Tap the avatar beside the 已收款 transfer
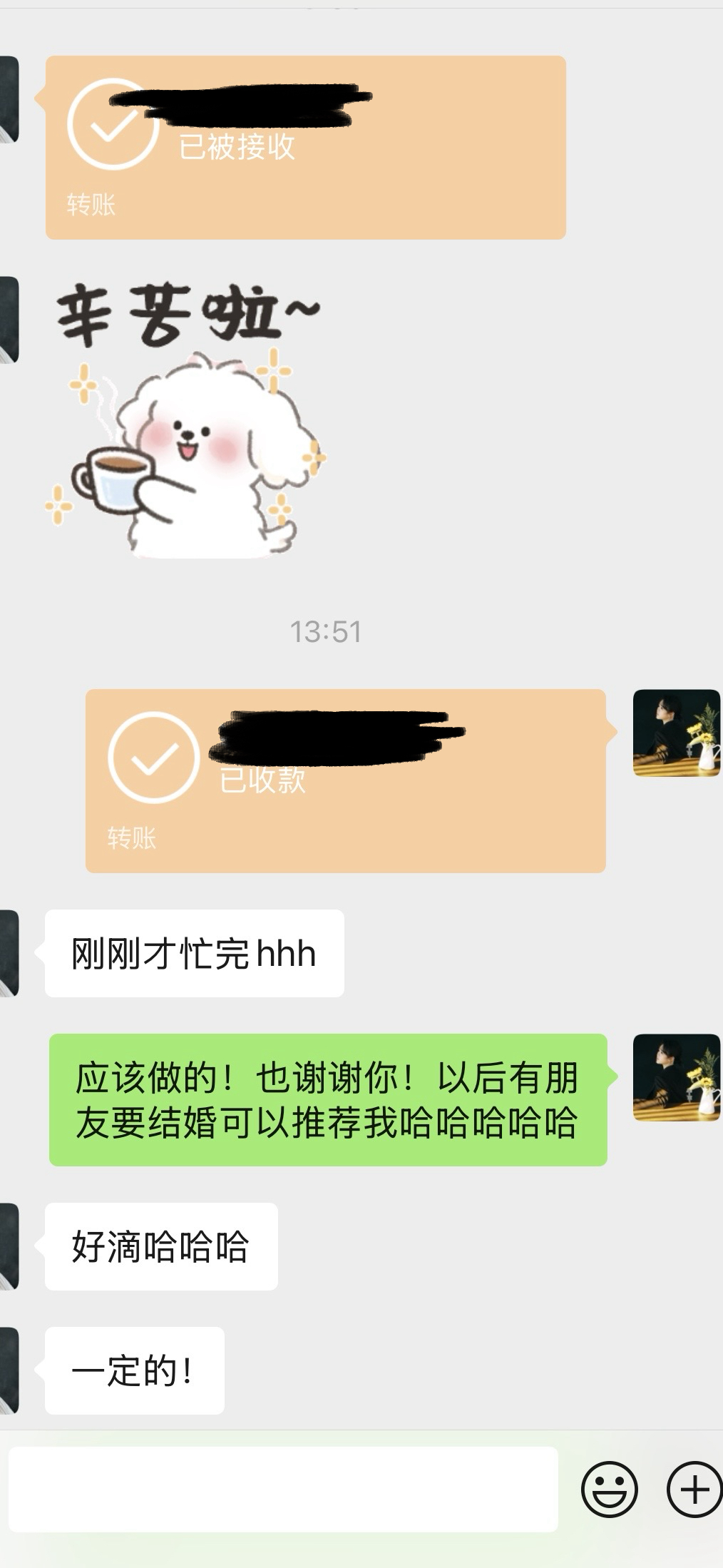723x1568 pixels. [x=676, y=733]
